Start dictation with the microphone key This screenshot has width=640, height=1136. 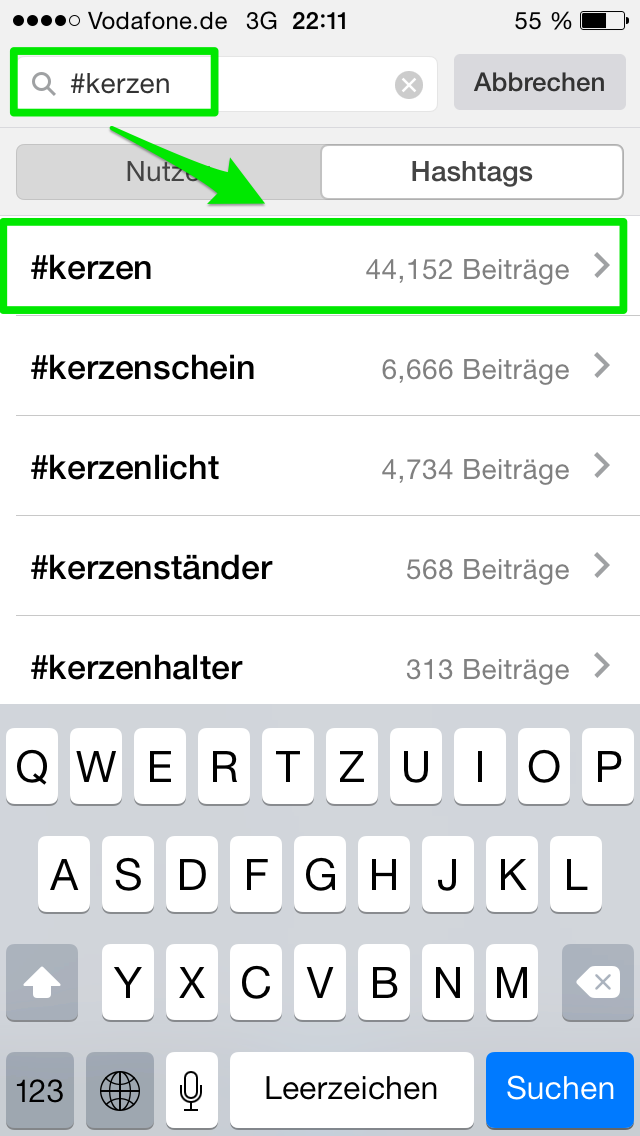click(192, 1088)
